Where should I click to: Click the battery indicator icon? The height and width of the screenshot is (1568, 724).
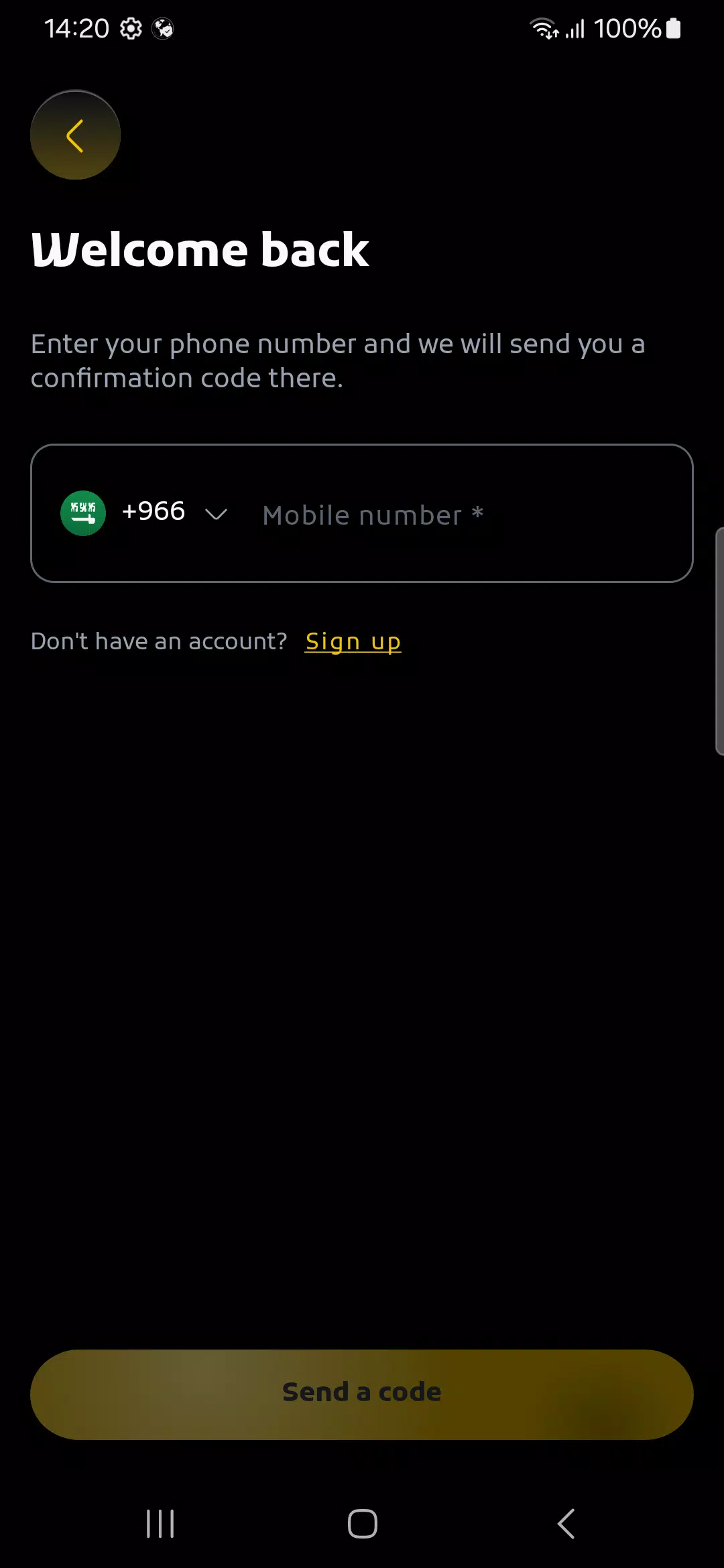point(672,28)
